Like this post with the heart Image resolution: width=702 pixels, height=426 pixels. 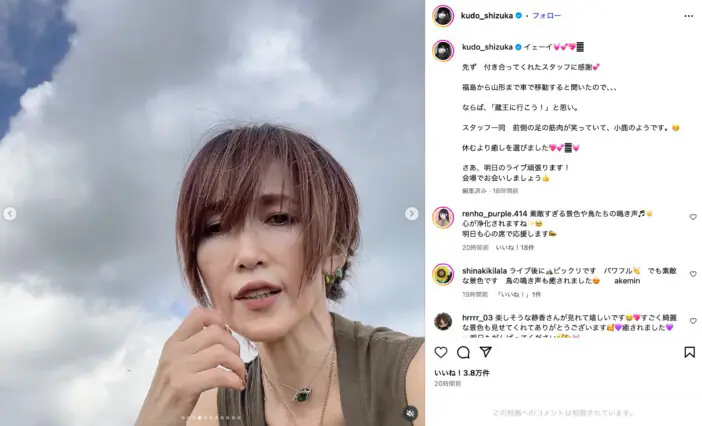coord(441,352)
